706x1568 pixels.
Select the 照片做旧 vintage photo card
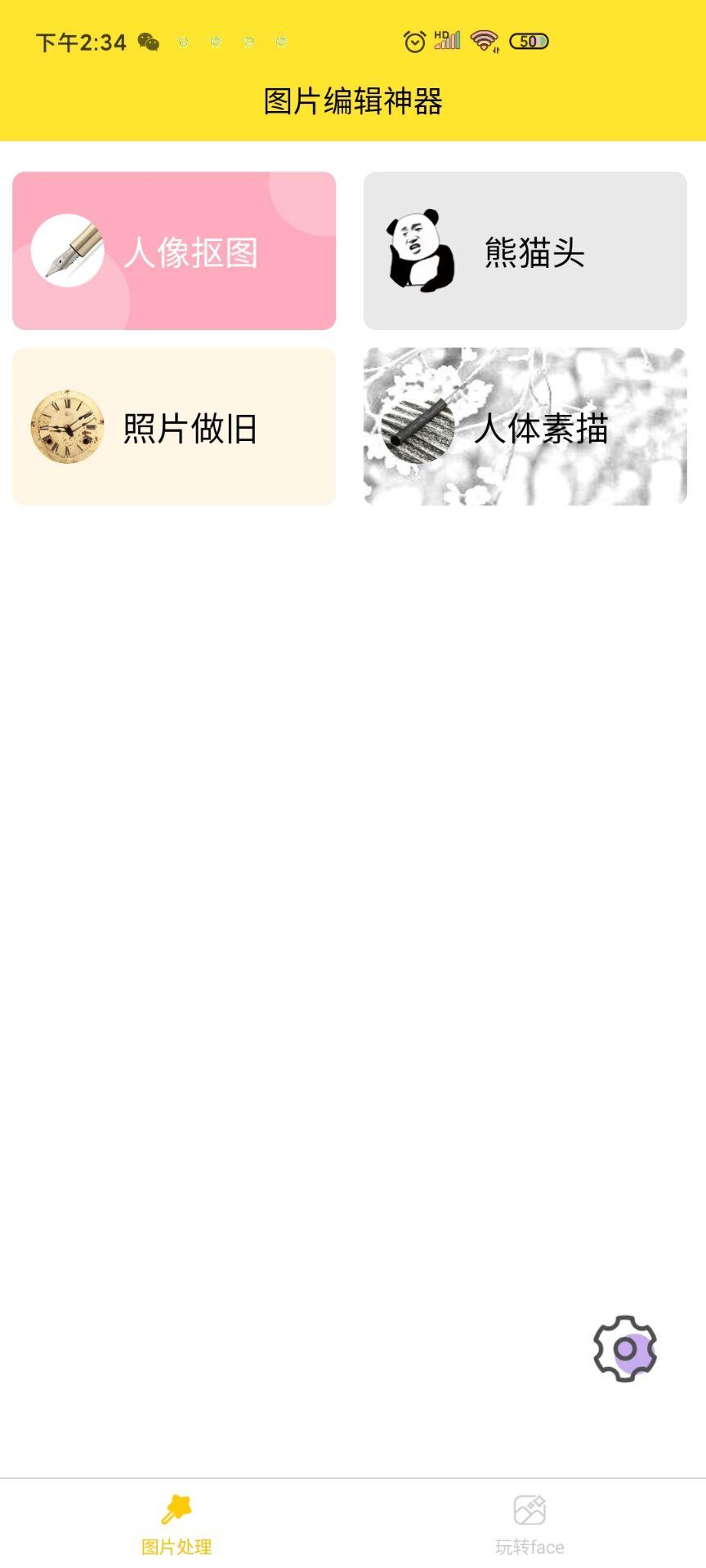(174, 426)
